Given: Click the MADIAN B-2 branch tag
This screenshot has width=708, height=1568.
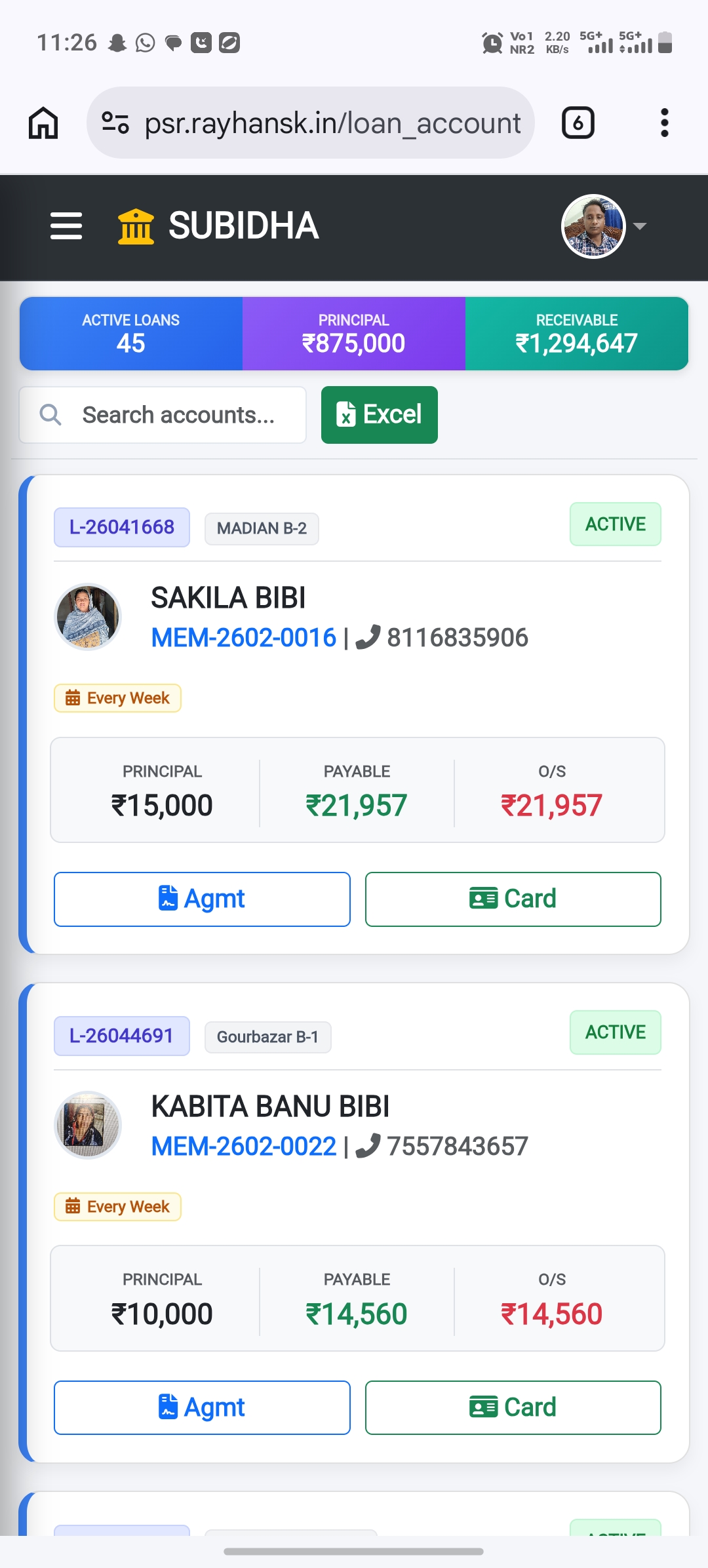Looking at the screenshot, I should click(x=261, y=528).
